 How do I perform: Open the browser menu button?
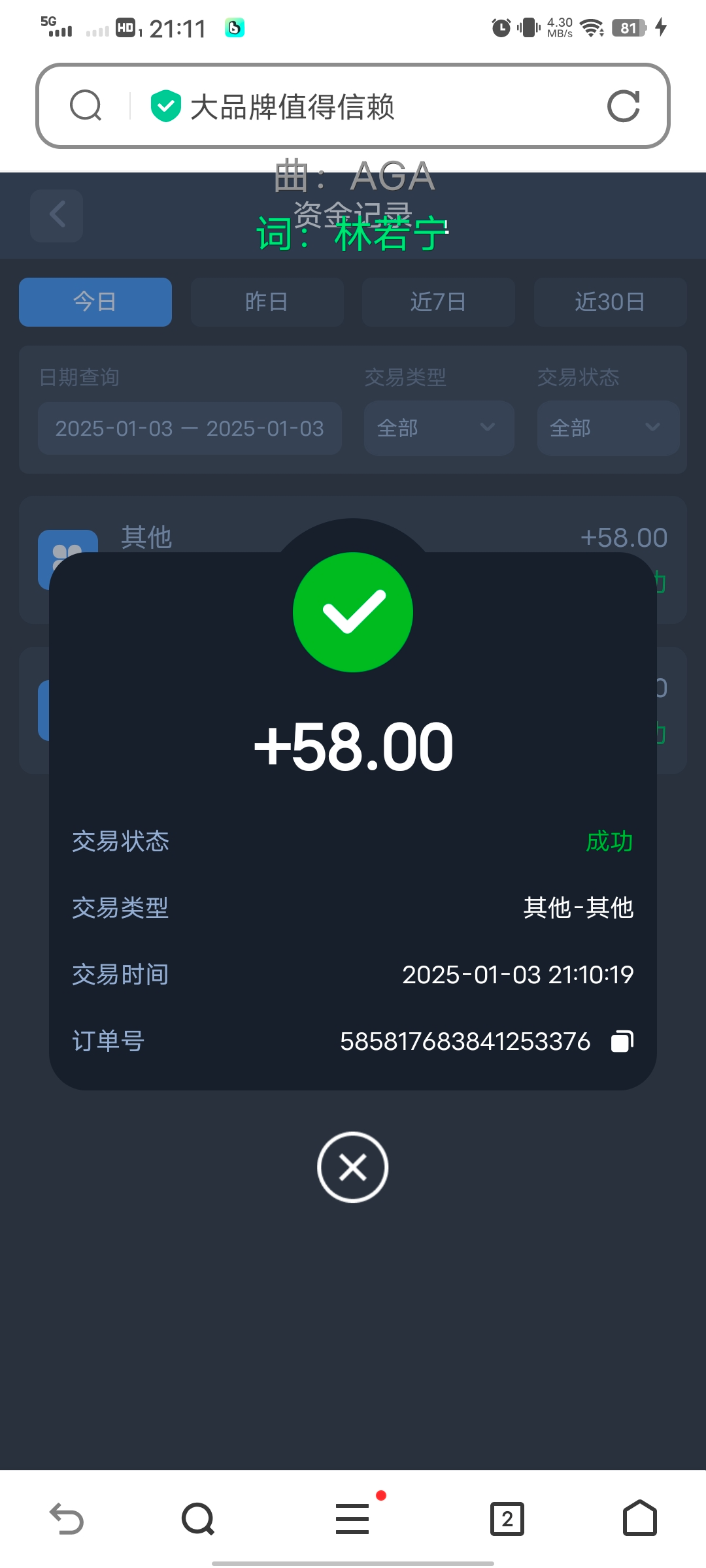click(x=352, y=1518)
